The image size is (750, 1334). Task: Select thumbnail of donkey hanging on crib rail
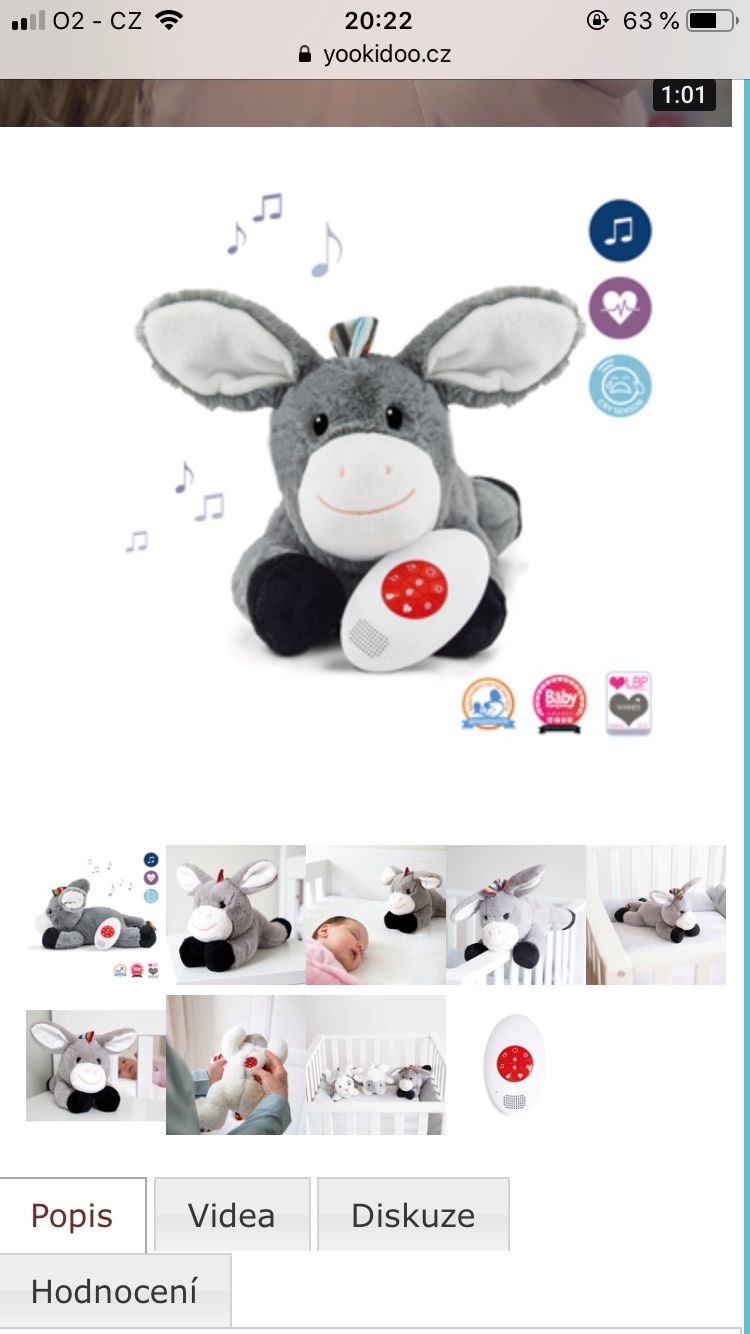pos(516,914)
